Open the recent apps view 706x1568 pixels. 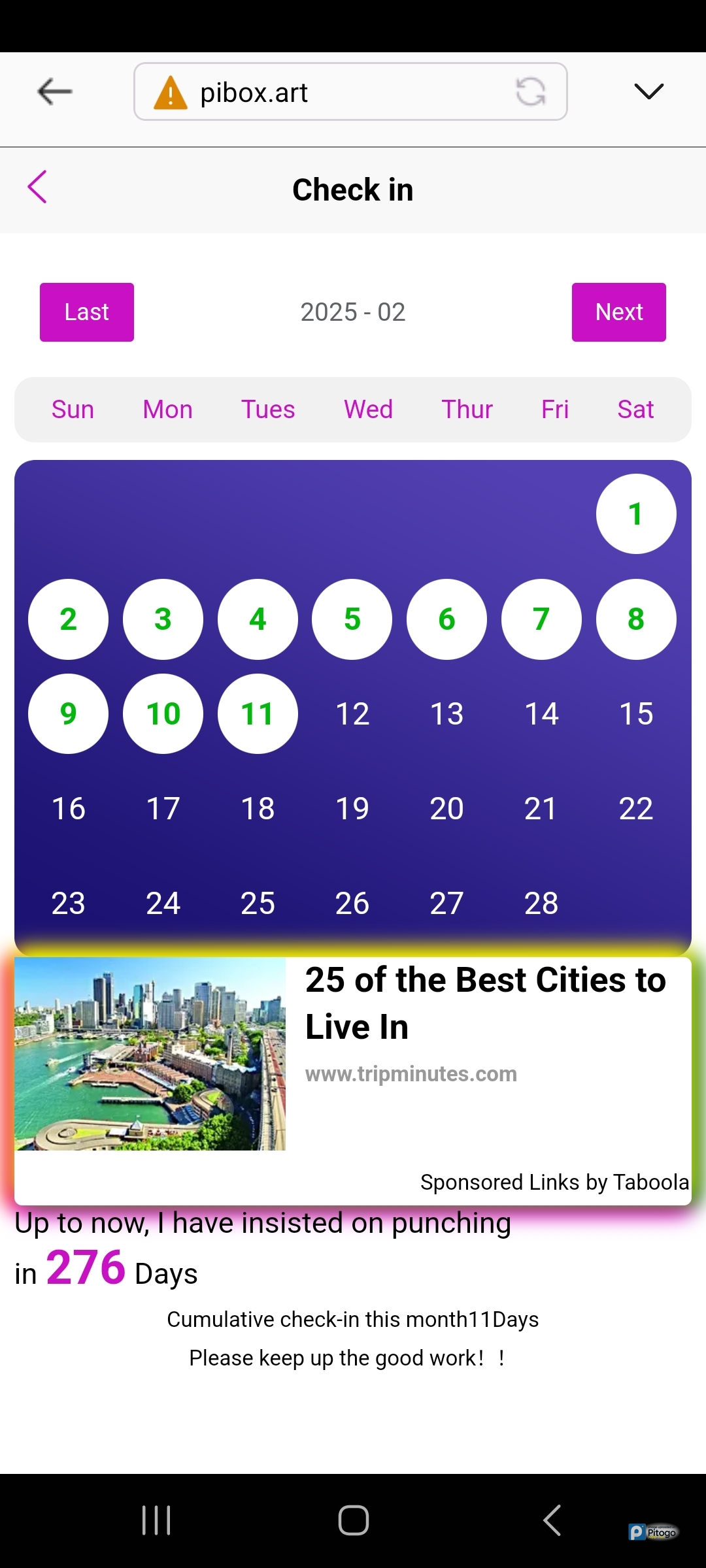pos(156,1520)
